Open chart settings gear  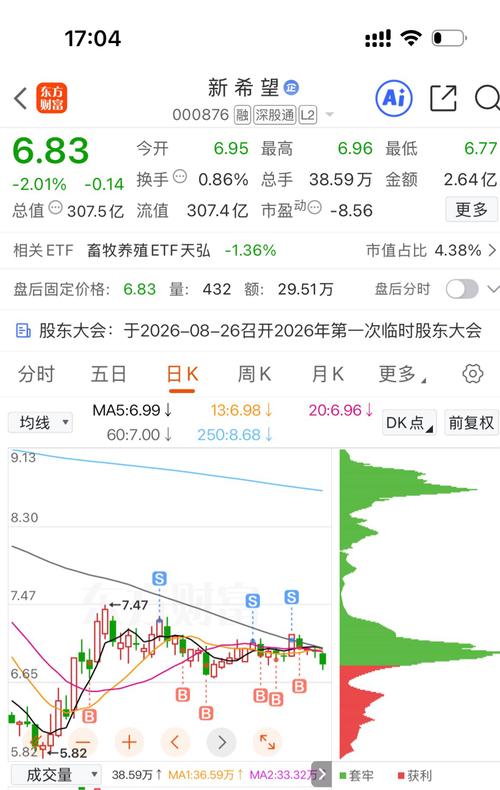pyautogui.click(x=472, y=374)
